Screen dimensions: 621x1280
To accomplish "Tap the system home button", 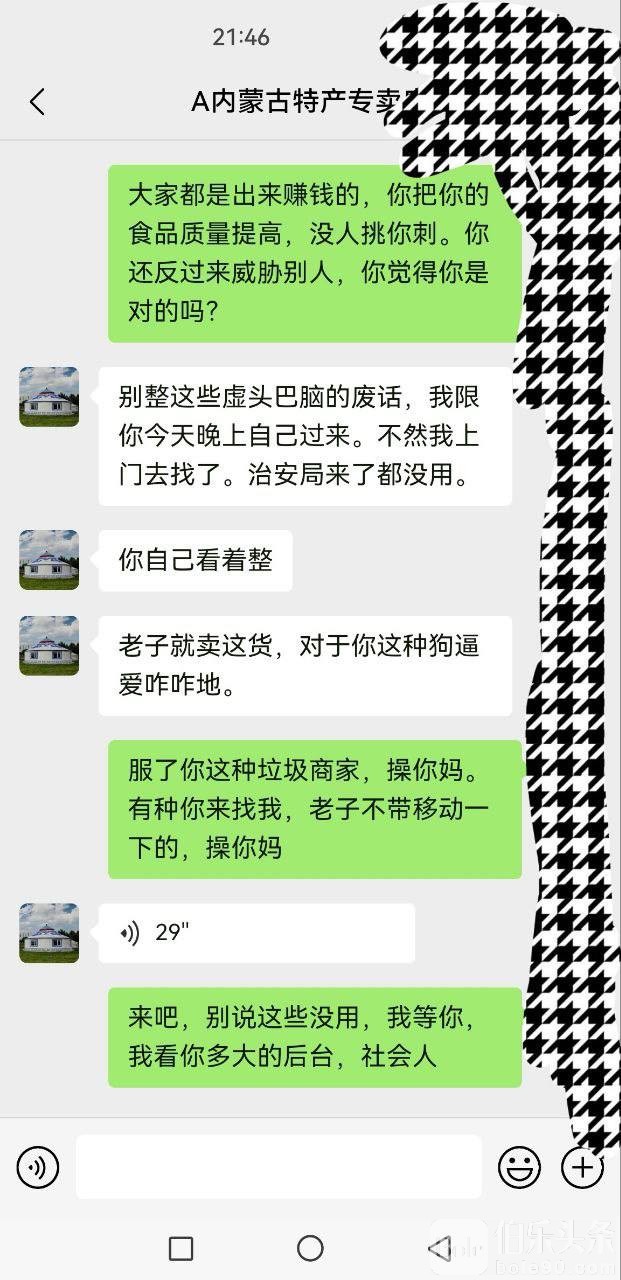I will 310,1248.
